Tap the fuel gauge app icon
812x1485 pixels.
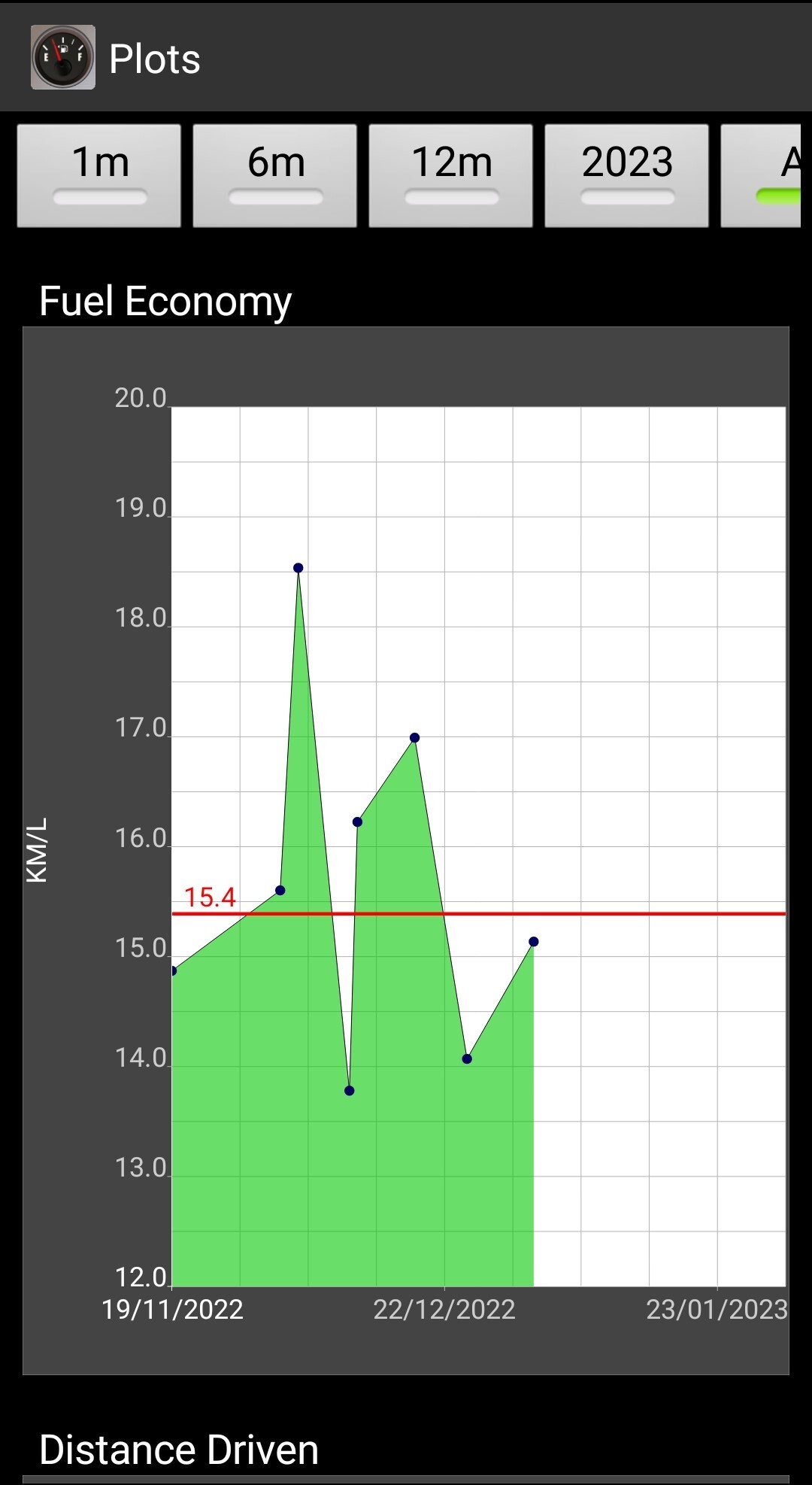point(63,57)
